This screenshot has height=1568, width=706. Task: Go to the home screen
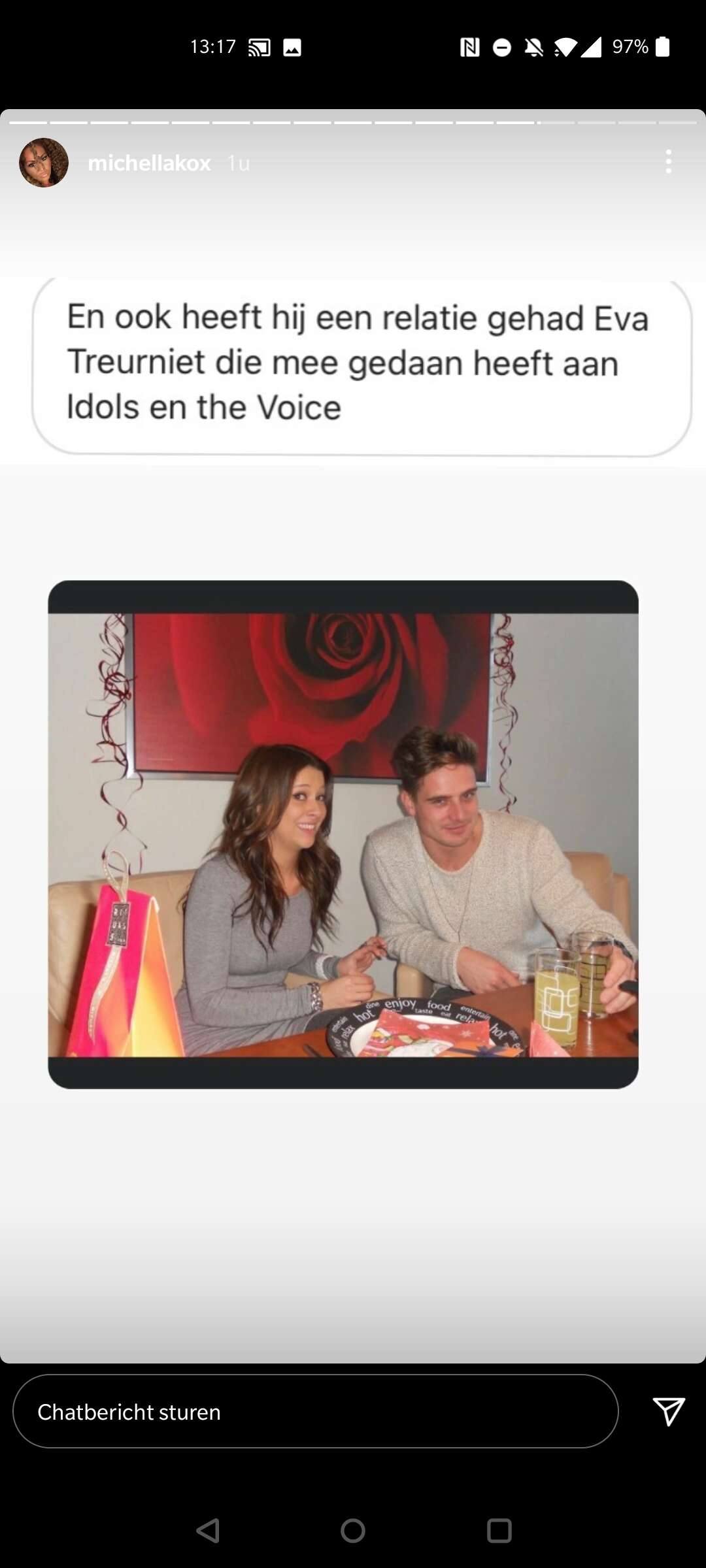coord(353,1530)
